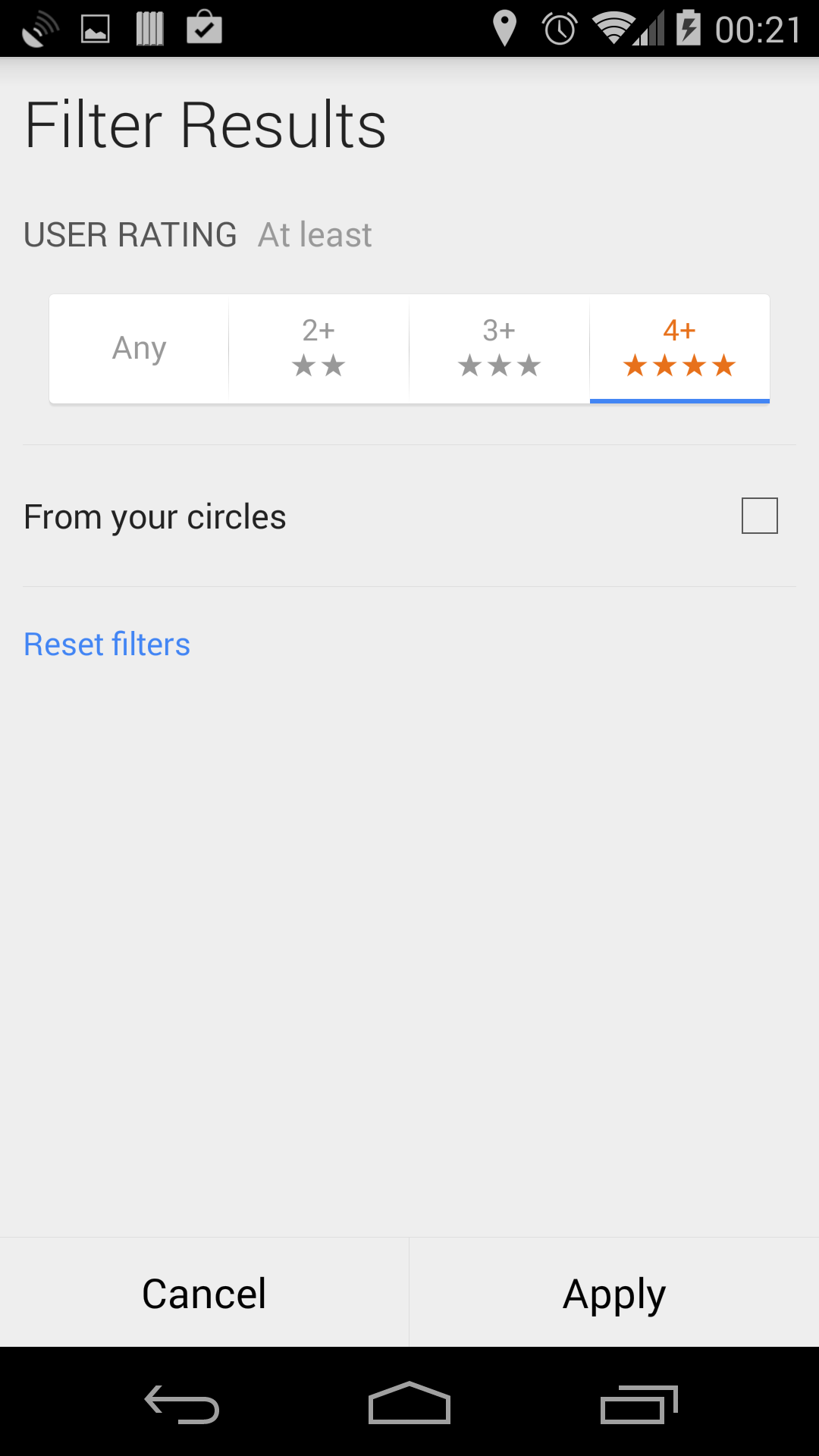This screenshot has width=819, height=1456.
Task: Cancel the filter changes
Action: (204, 1293)
